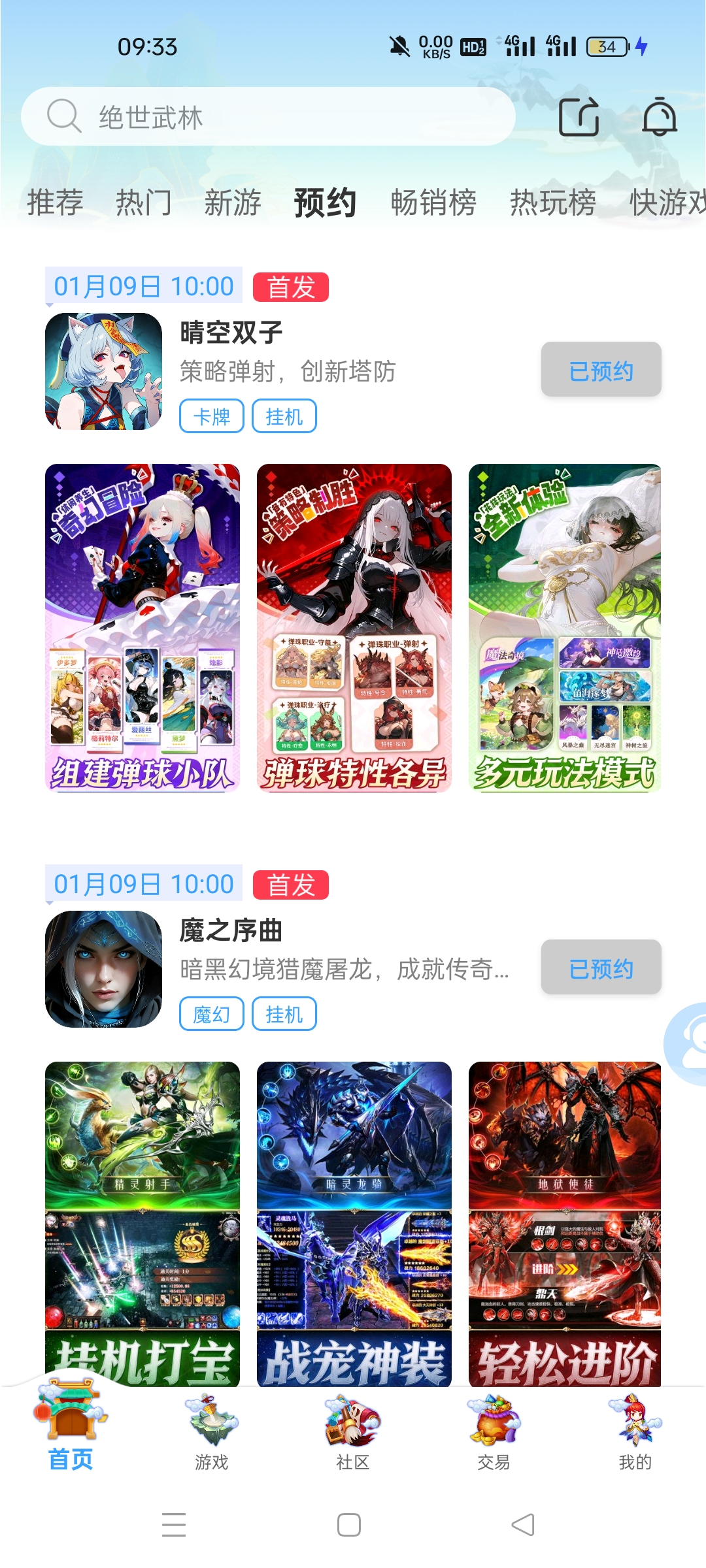Open the 魔之序曲 game entry

231,931
